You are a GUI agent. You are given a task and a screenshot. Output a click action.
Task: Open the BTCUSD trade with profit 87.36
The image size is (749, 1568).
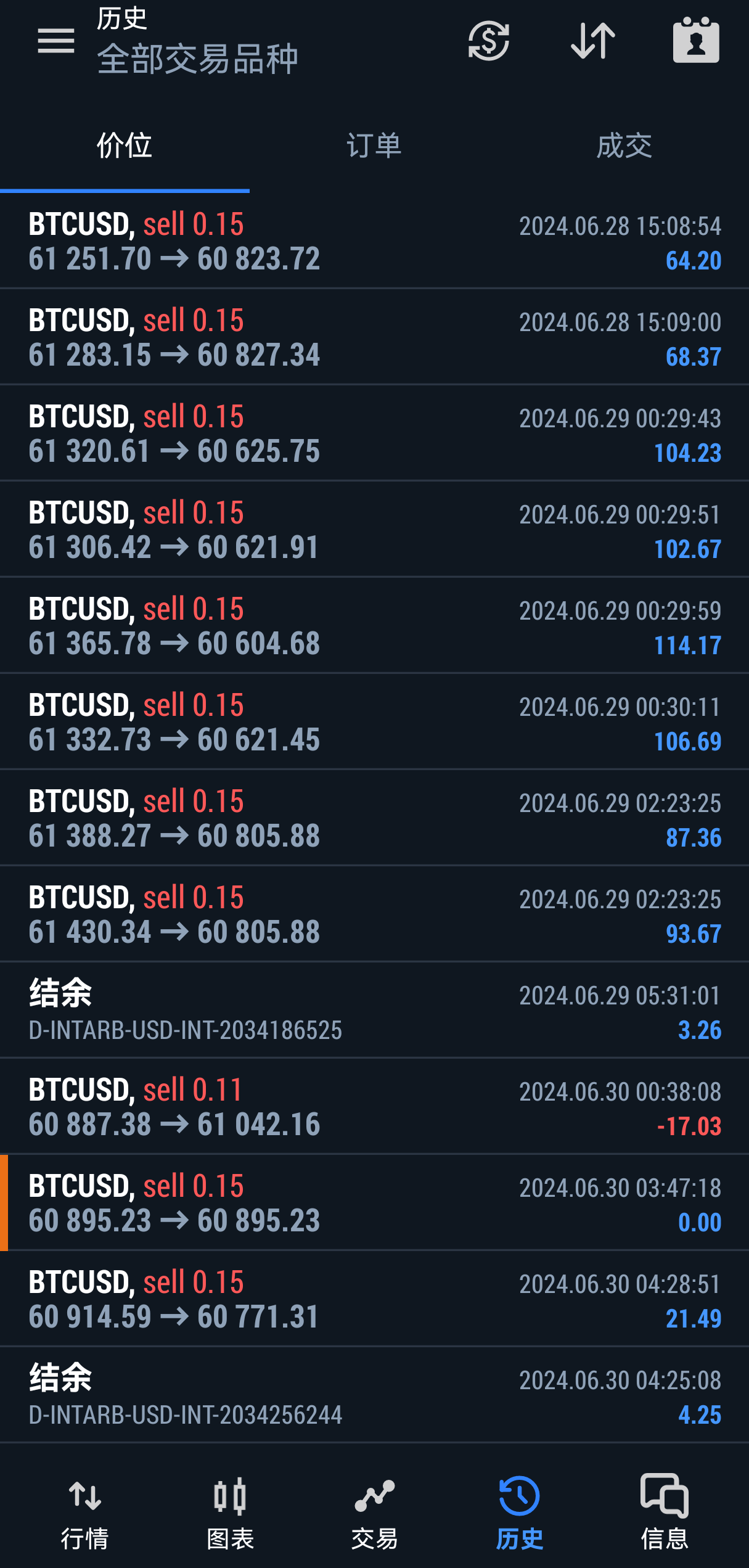(x=374, y=818)
